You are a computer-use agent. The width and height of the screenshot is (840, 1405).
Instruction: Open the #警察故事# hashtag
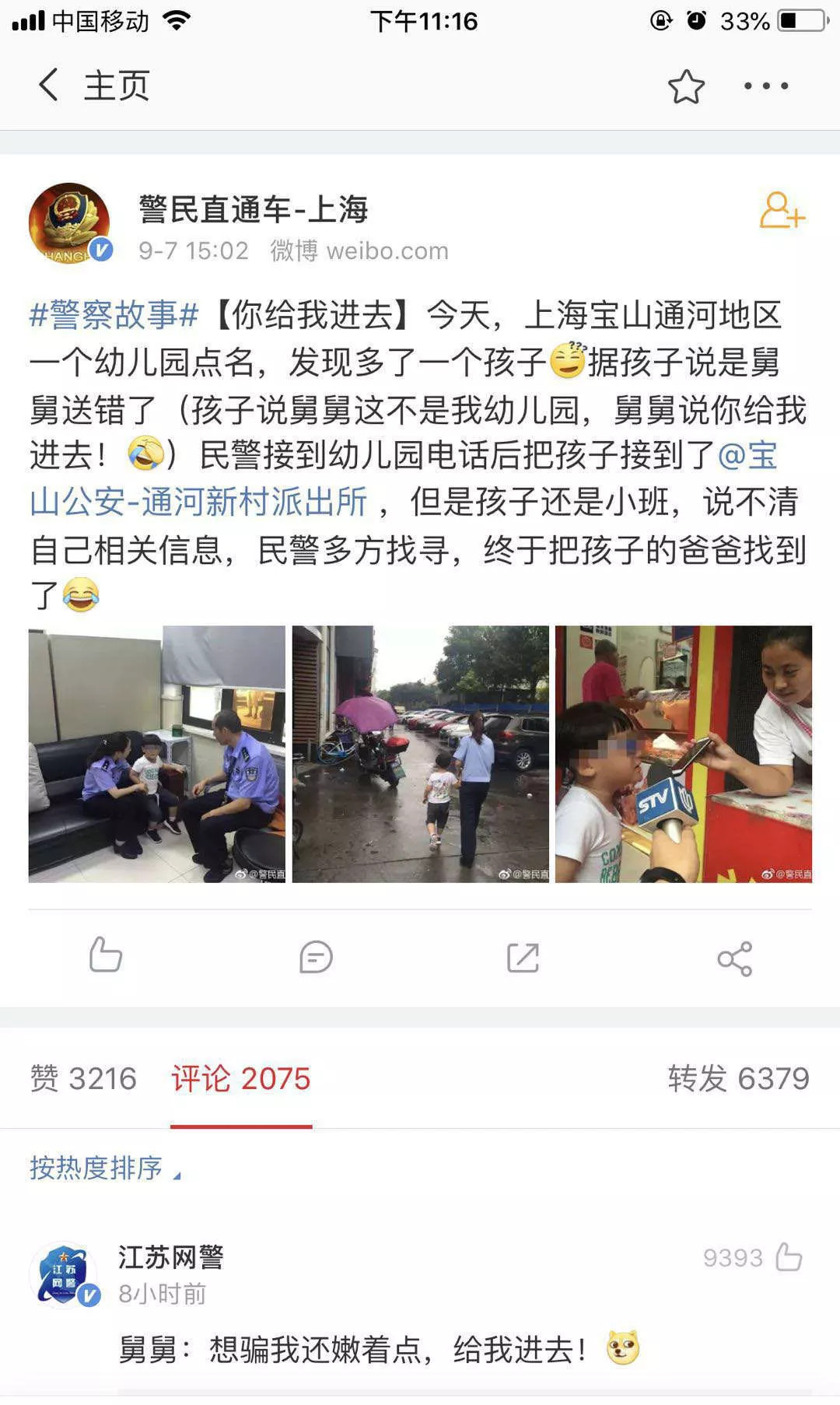click(114, 315)
